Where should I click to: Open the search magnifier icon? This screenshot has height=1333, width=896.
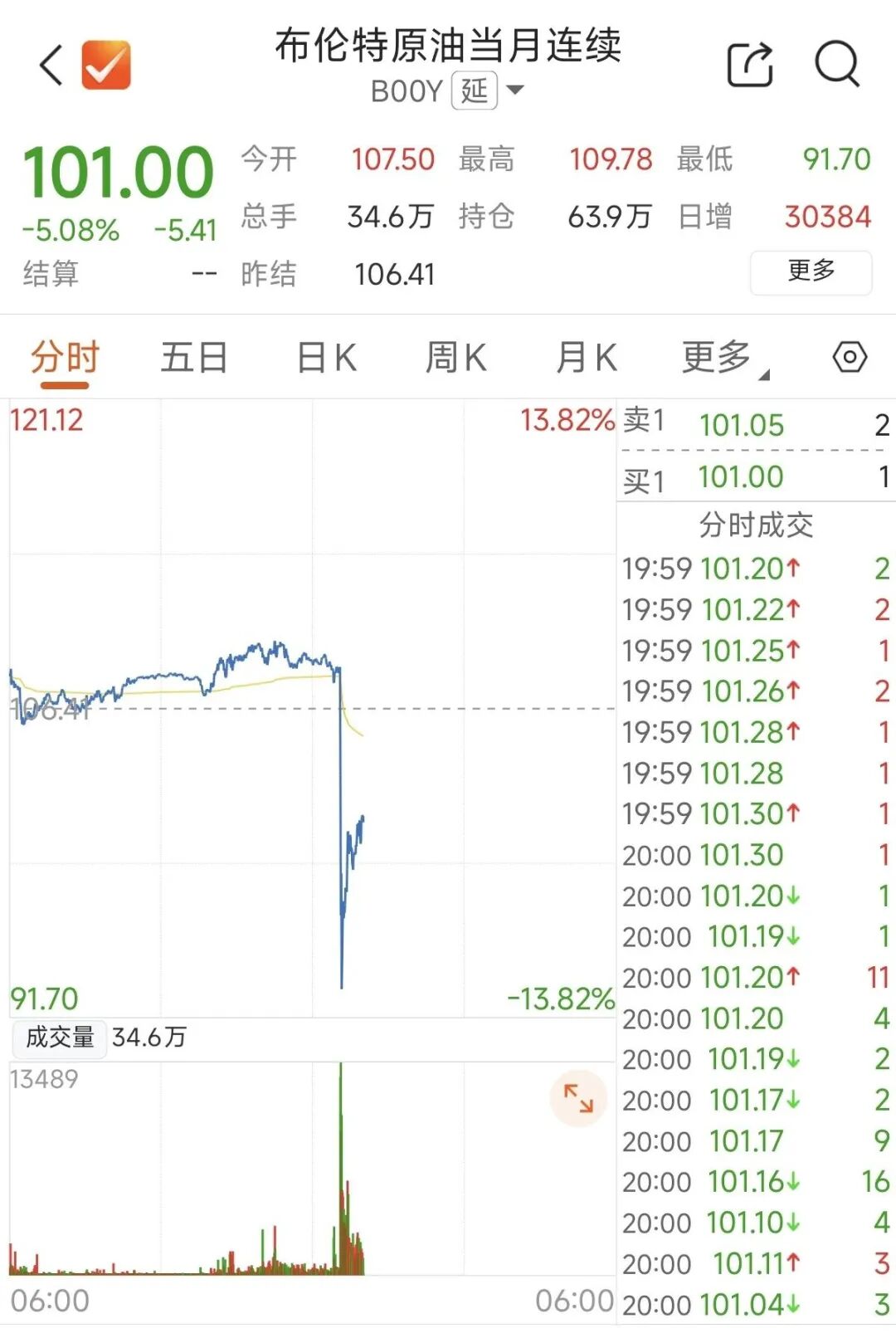coord(837,64)
